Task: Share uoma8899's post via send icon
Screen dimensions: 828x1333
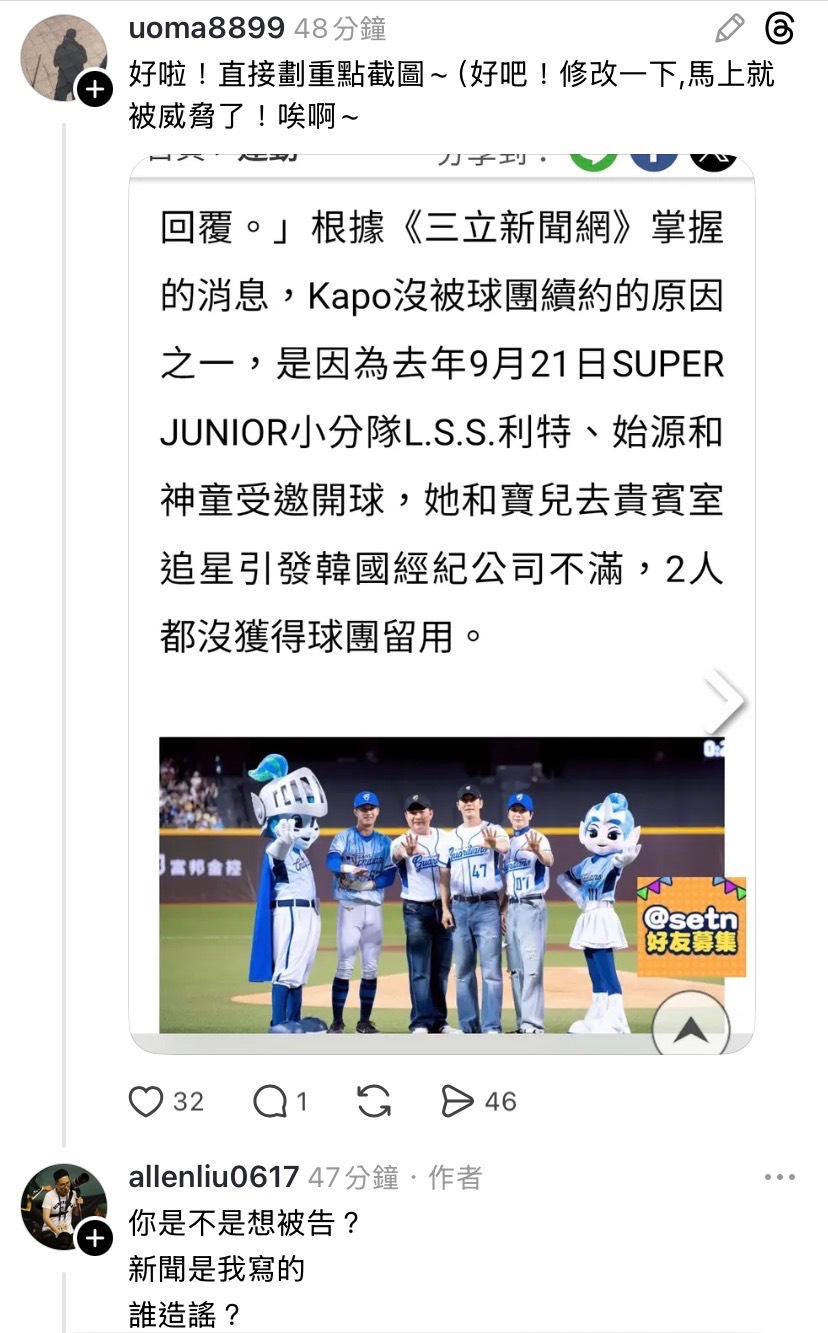Action: point(457,1102)
